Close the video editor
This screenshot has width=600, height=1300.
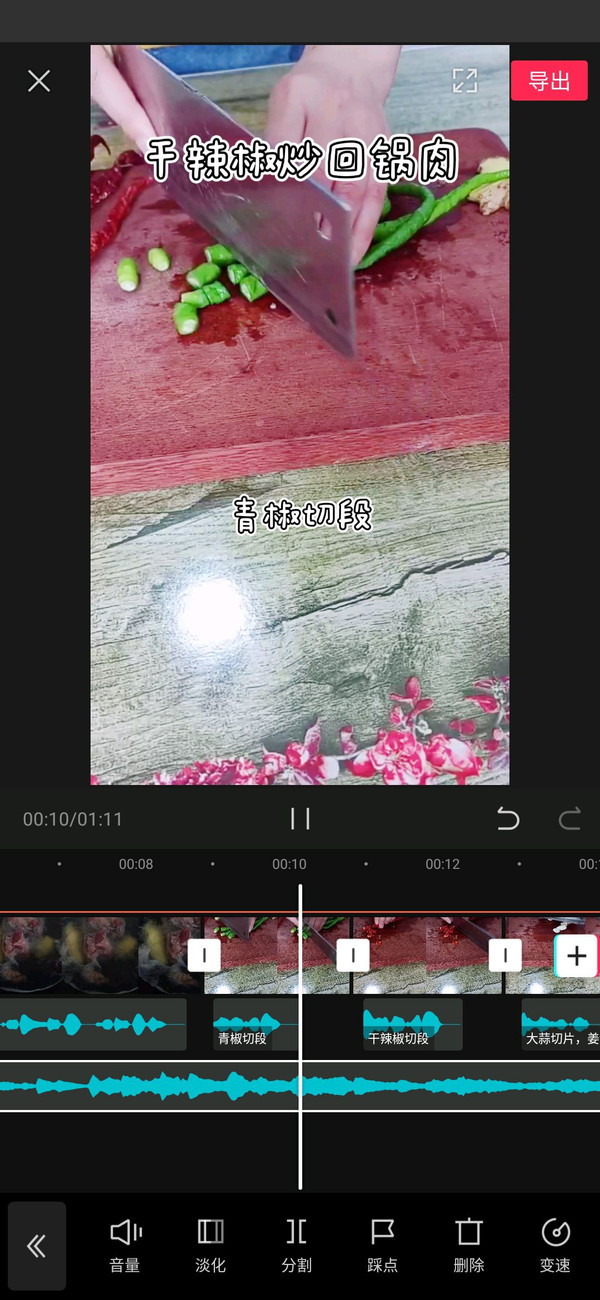tap(39, 81)
